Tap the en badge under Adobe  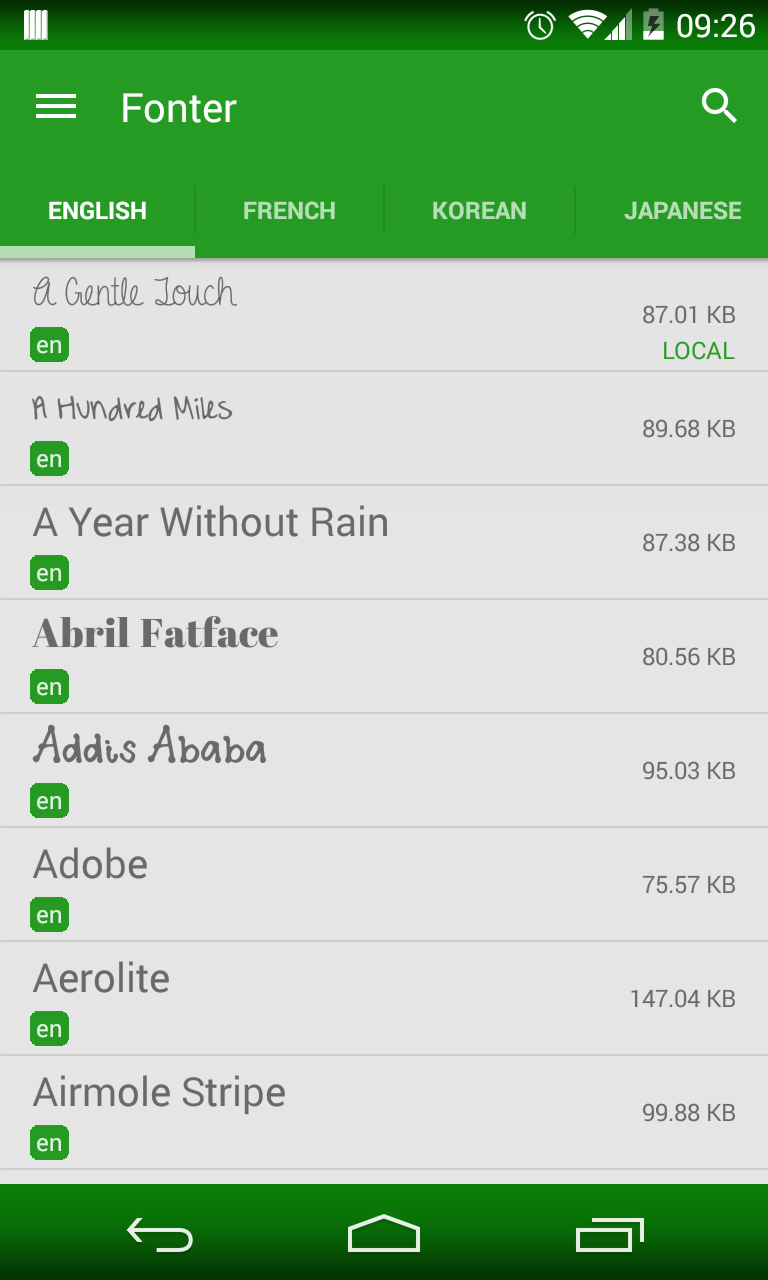(x=49, y=914)
